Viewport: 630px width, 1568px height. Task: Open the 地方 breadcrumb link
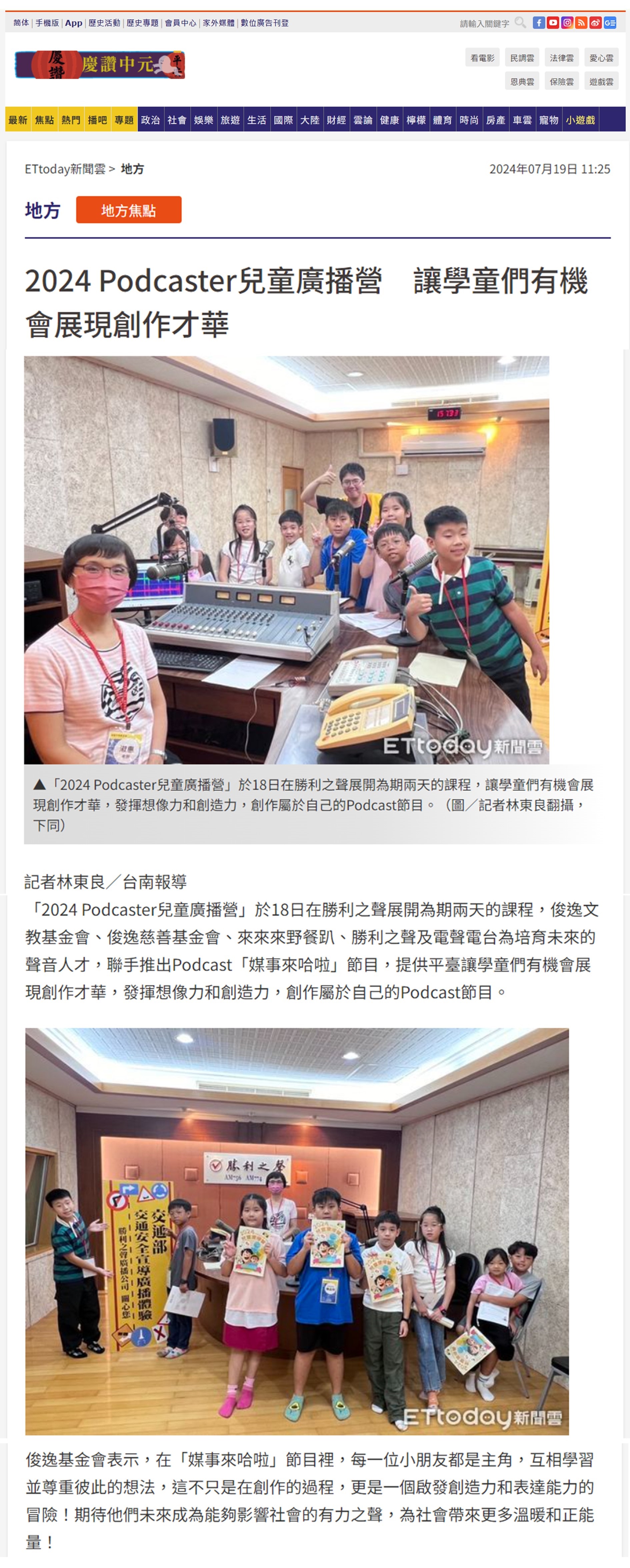coord(132,169)
